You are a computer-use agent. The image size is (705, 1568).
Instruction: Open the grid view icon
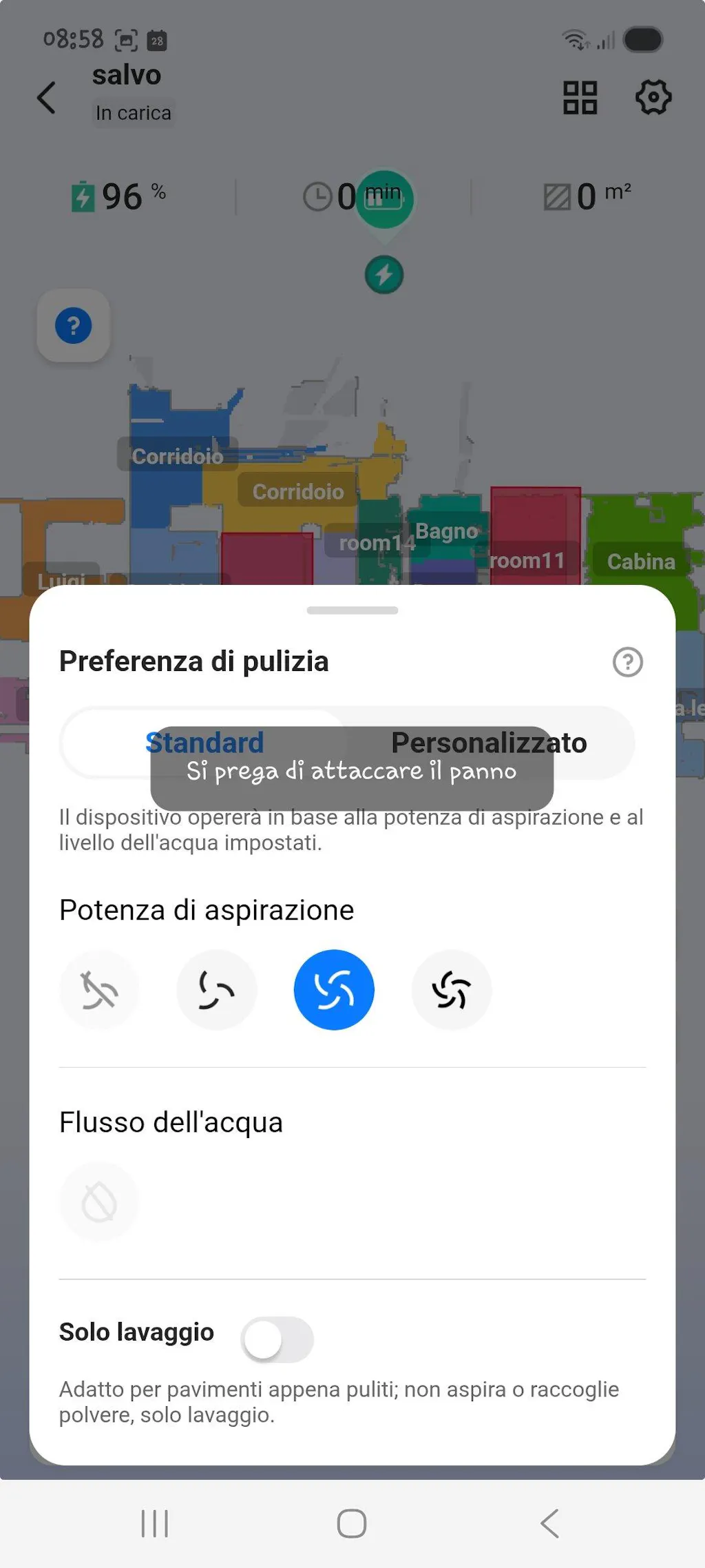pyautogui.click(x=580, y=97)
